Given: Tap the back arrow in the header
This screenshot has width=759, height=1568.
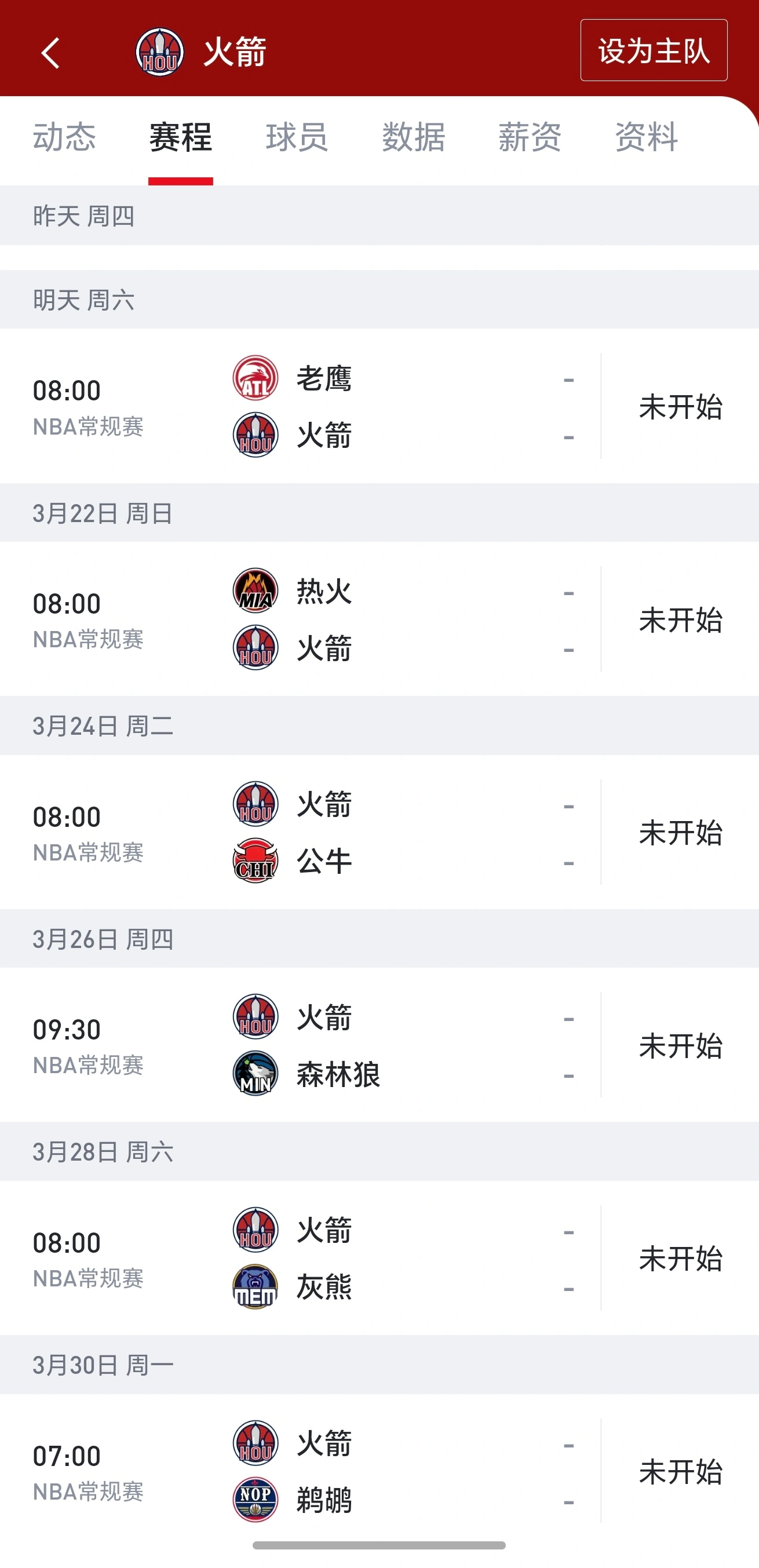Looking at the screenshot, I should point(51,52).
